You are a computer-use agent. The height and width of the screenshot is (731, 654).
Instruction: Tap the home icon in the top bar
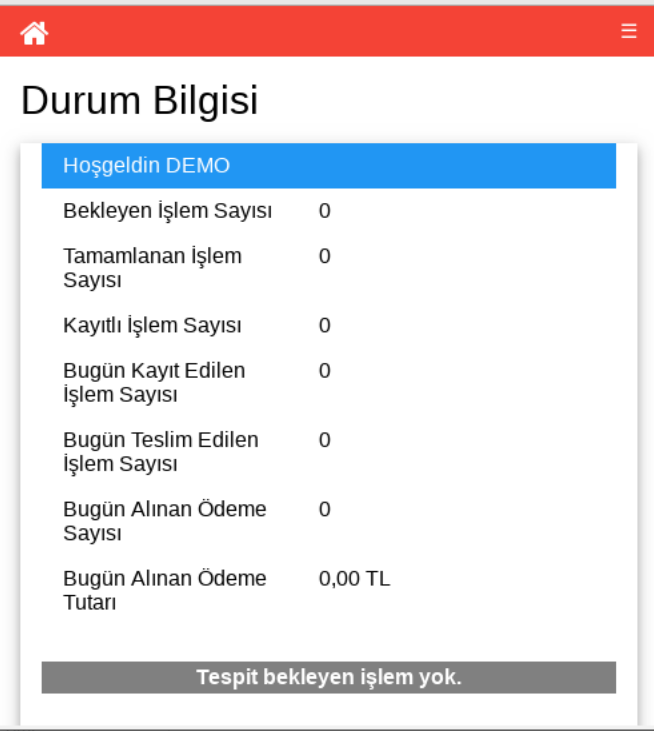pyautogui.click(x=34, y=33)
